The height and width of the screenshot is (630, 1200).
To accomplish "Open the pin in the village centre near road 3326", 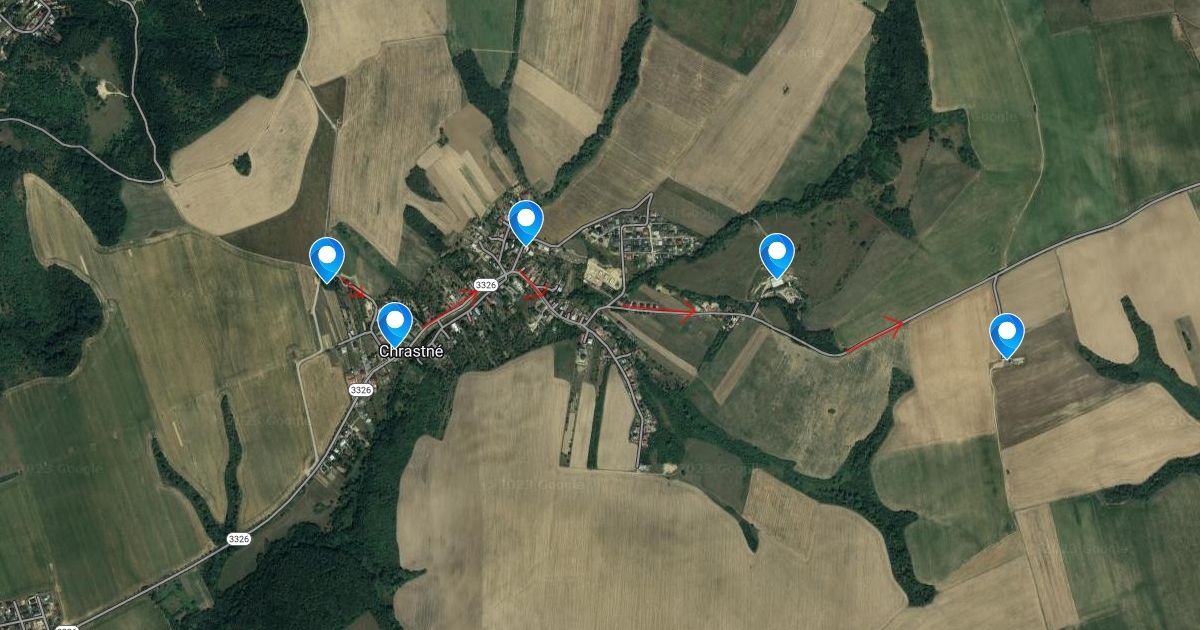I will click(525, 221).
